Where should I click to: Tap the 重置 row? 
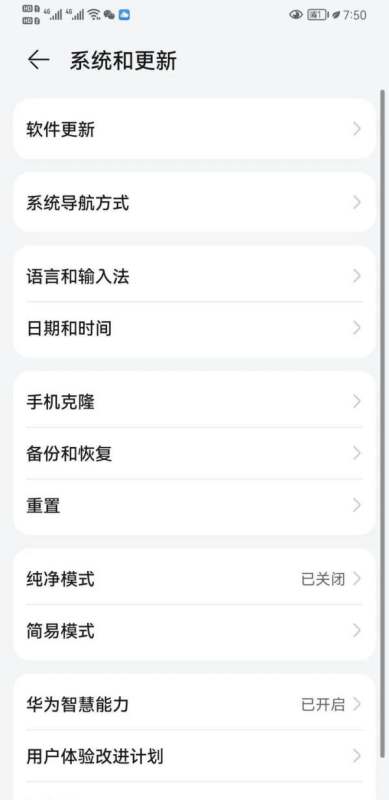[x=194, y=506]
